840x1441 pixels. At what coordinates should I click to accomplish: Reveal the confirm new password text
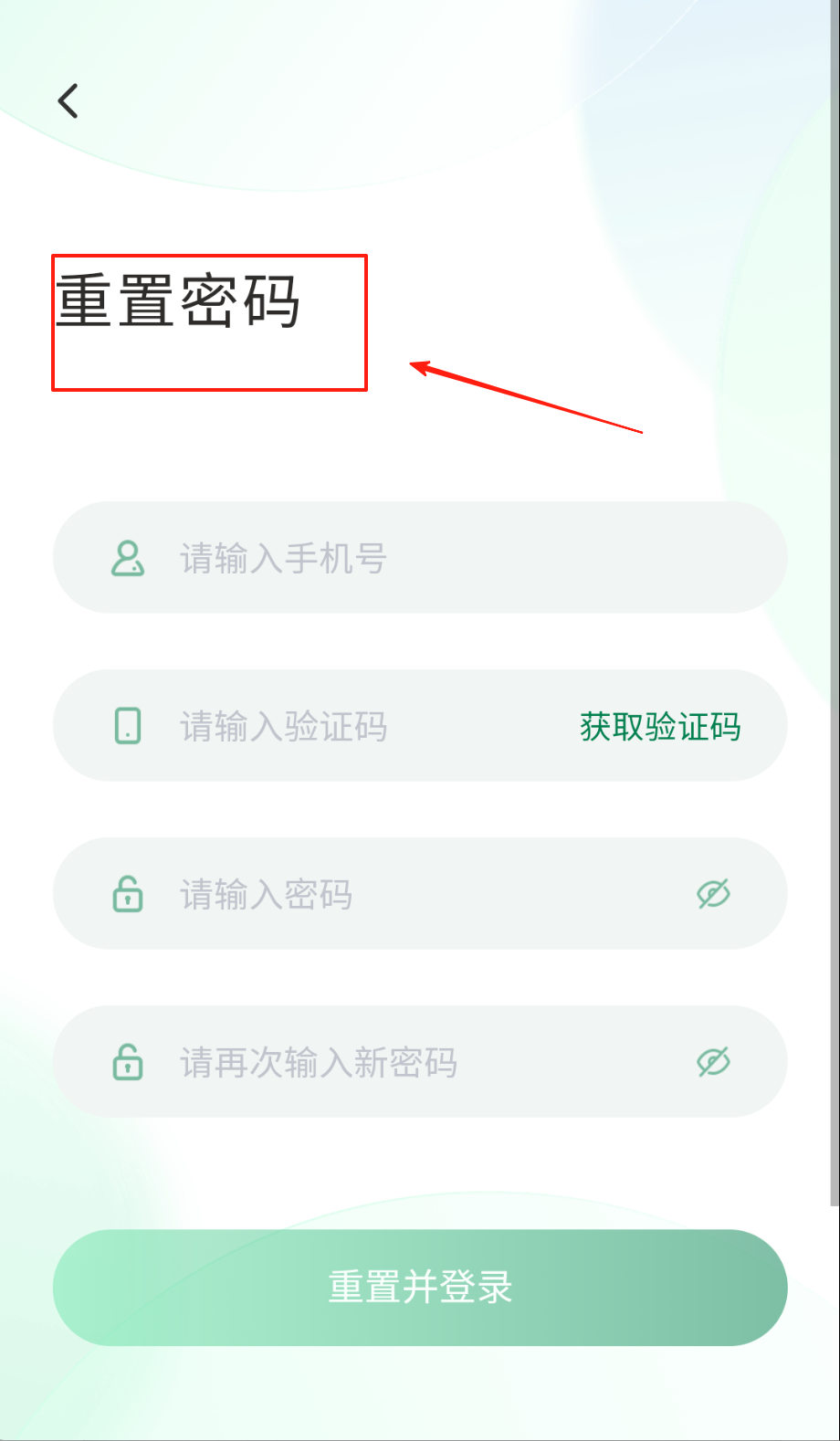coord(713,1062)
